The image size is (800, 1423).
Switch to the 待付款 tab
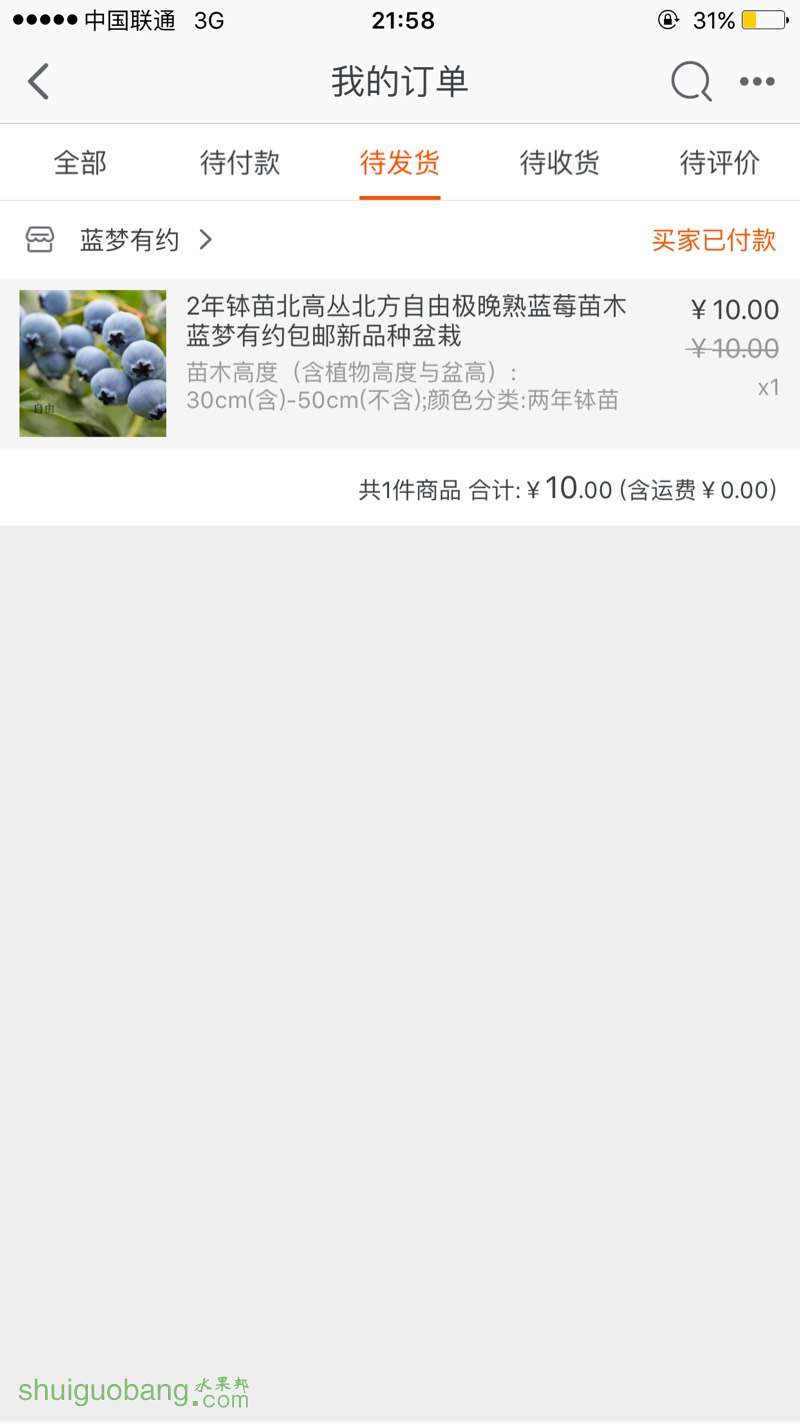coord(240,163)
